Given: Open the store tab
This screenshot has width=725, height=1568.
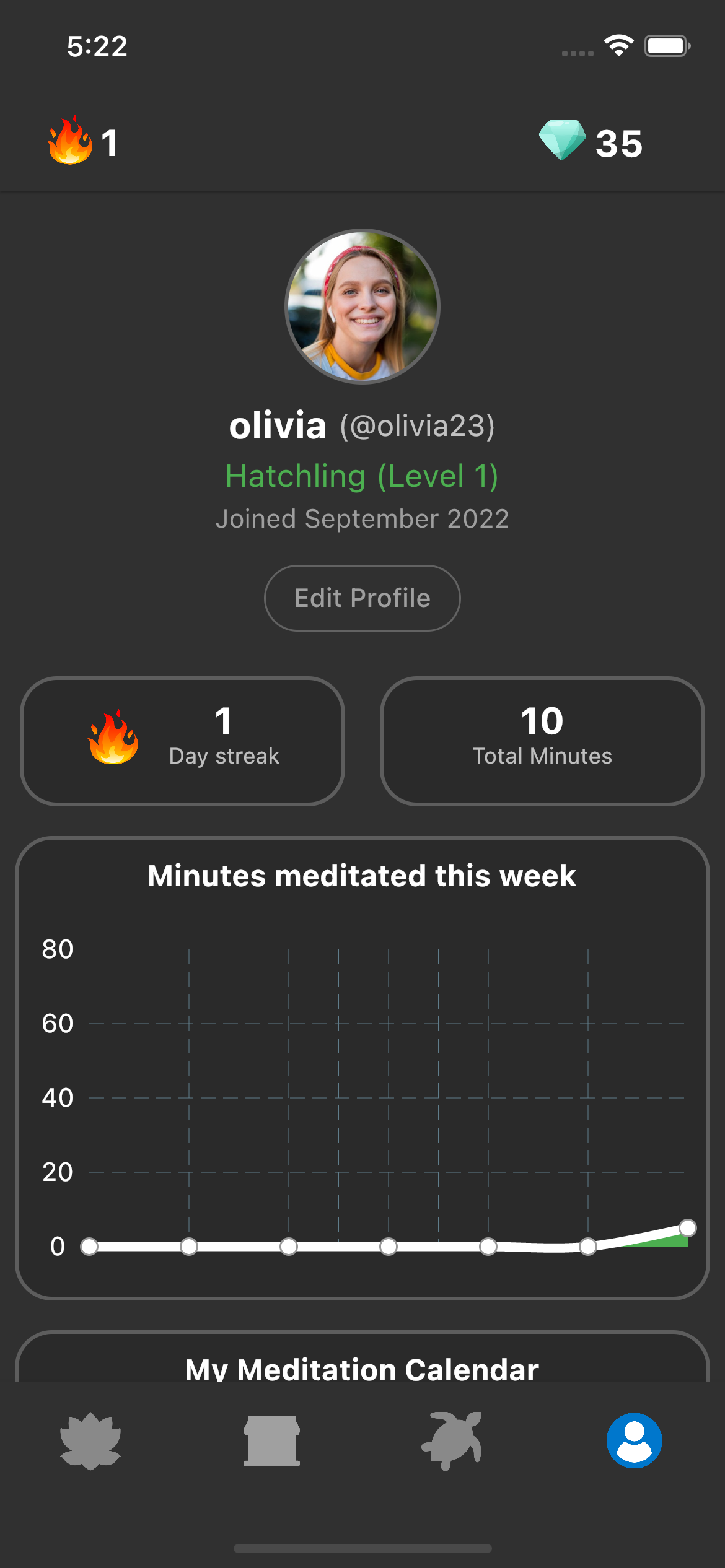Looking at the screenshot, I should coord(271,1440).
